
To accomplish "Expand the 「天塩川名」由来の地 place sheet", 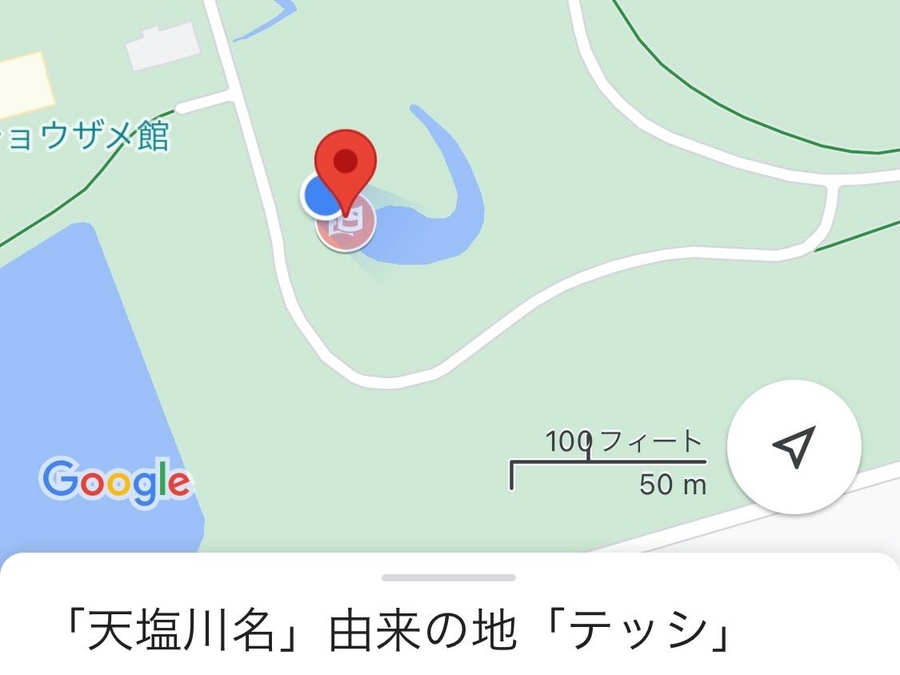I will pos(449,578).
